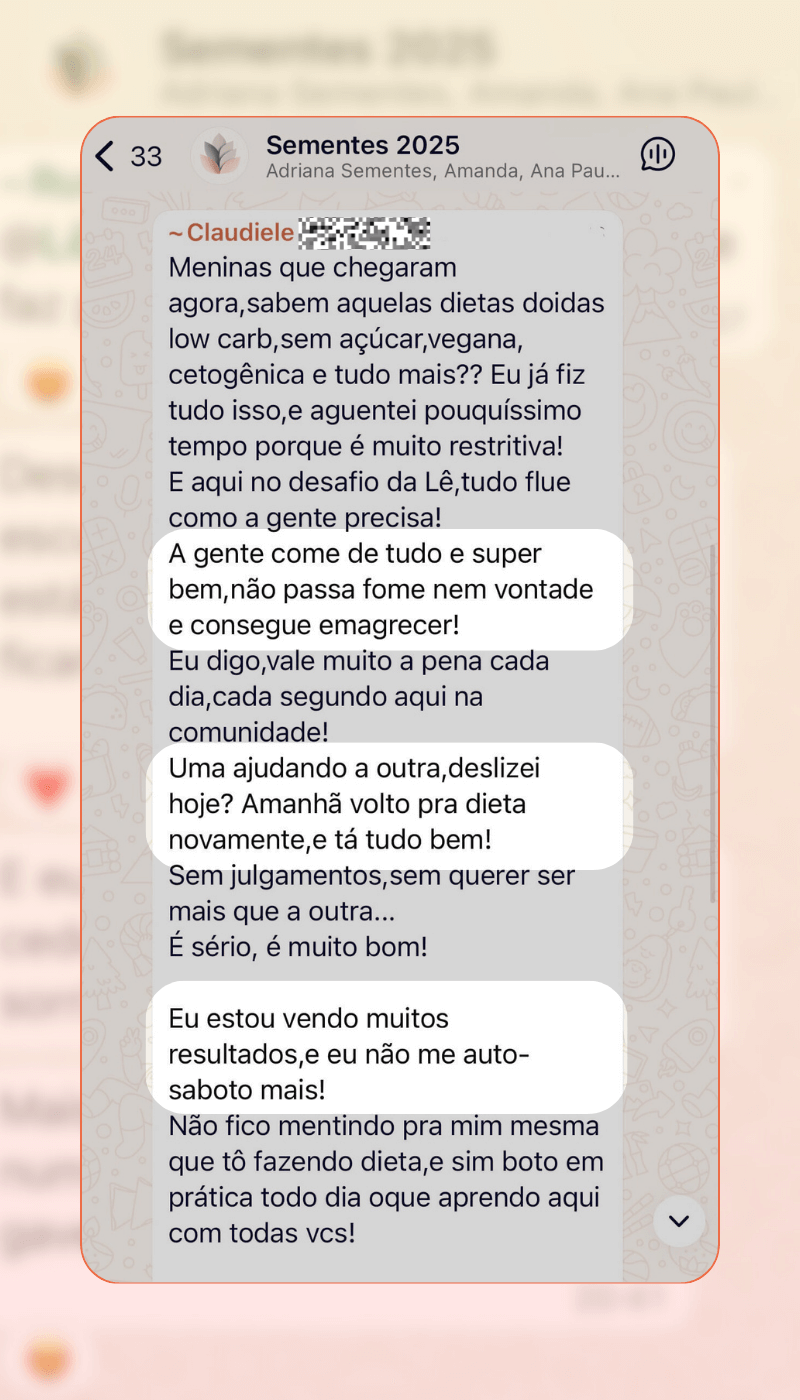Tap the bubble saying A gente come de tudo

pos(388,590)
